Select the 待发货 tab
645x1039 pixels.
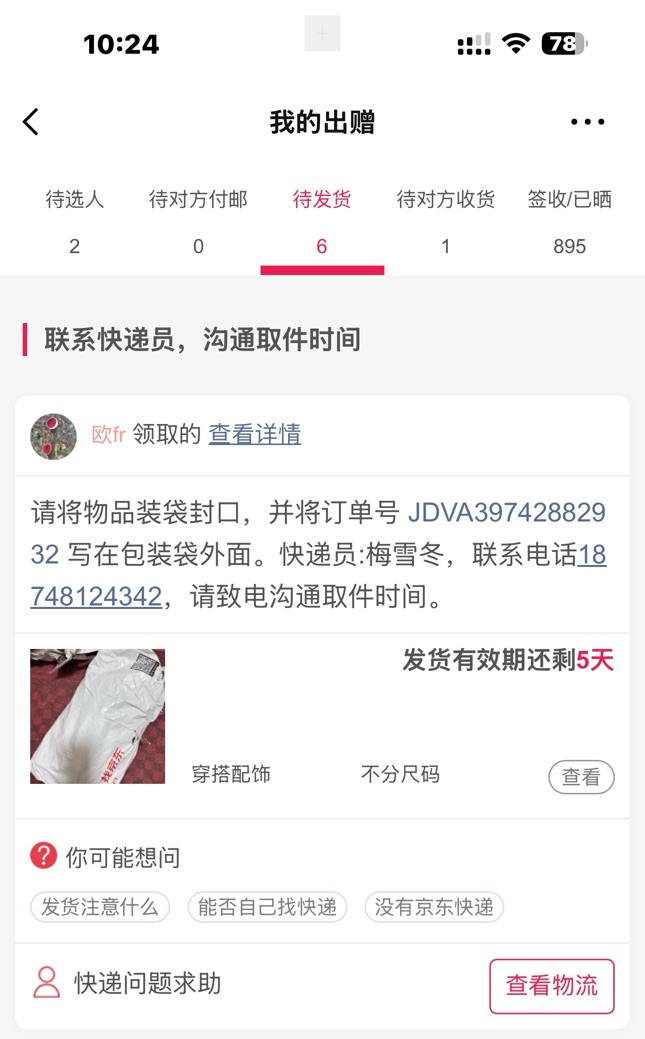322,221
